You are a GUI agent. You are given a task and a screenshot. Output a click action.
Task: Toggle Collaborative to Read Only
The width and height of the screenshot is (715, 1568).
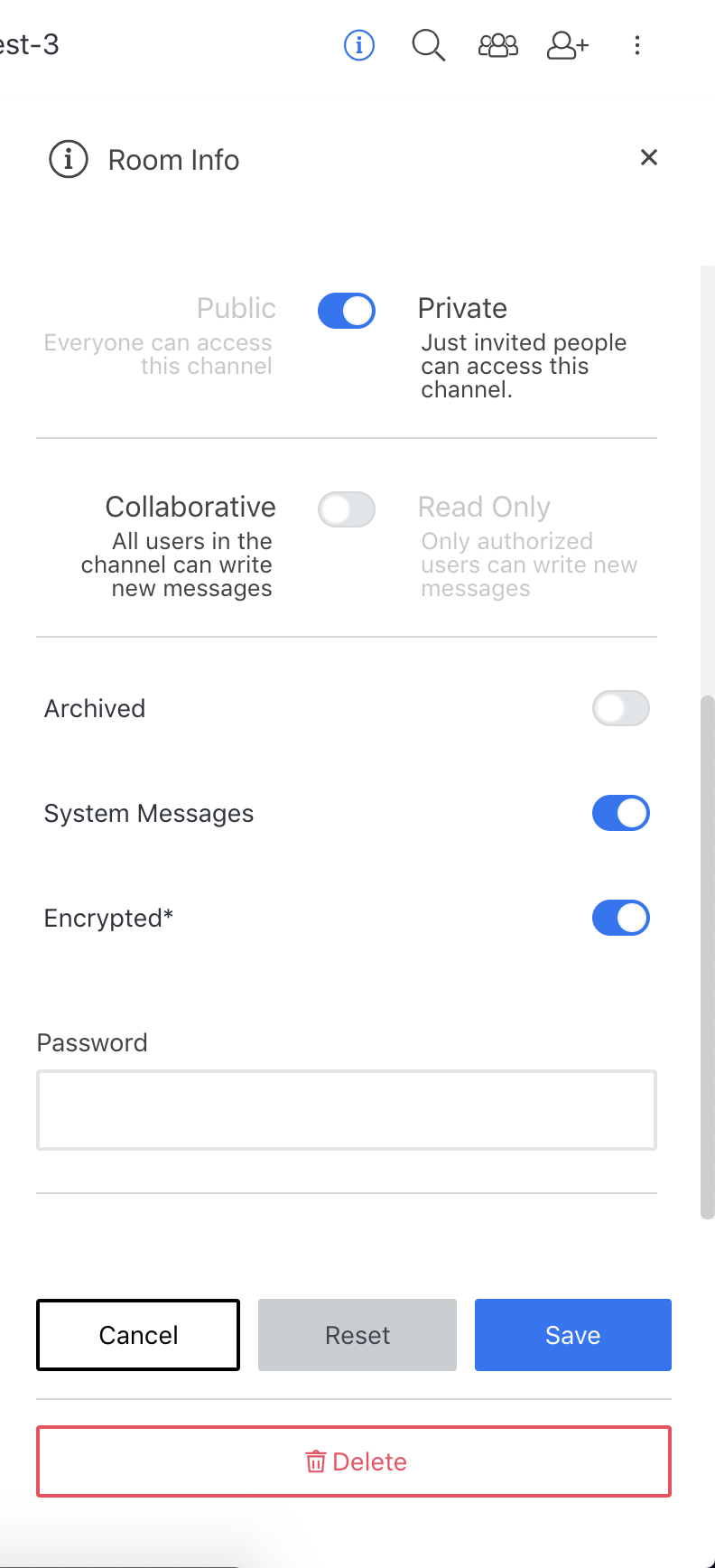347,509
